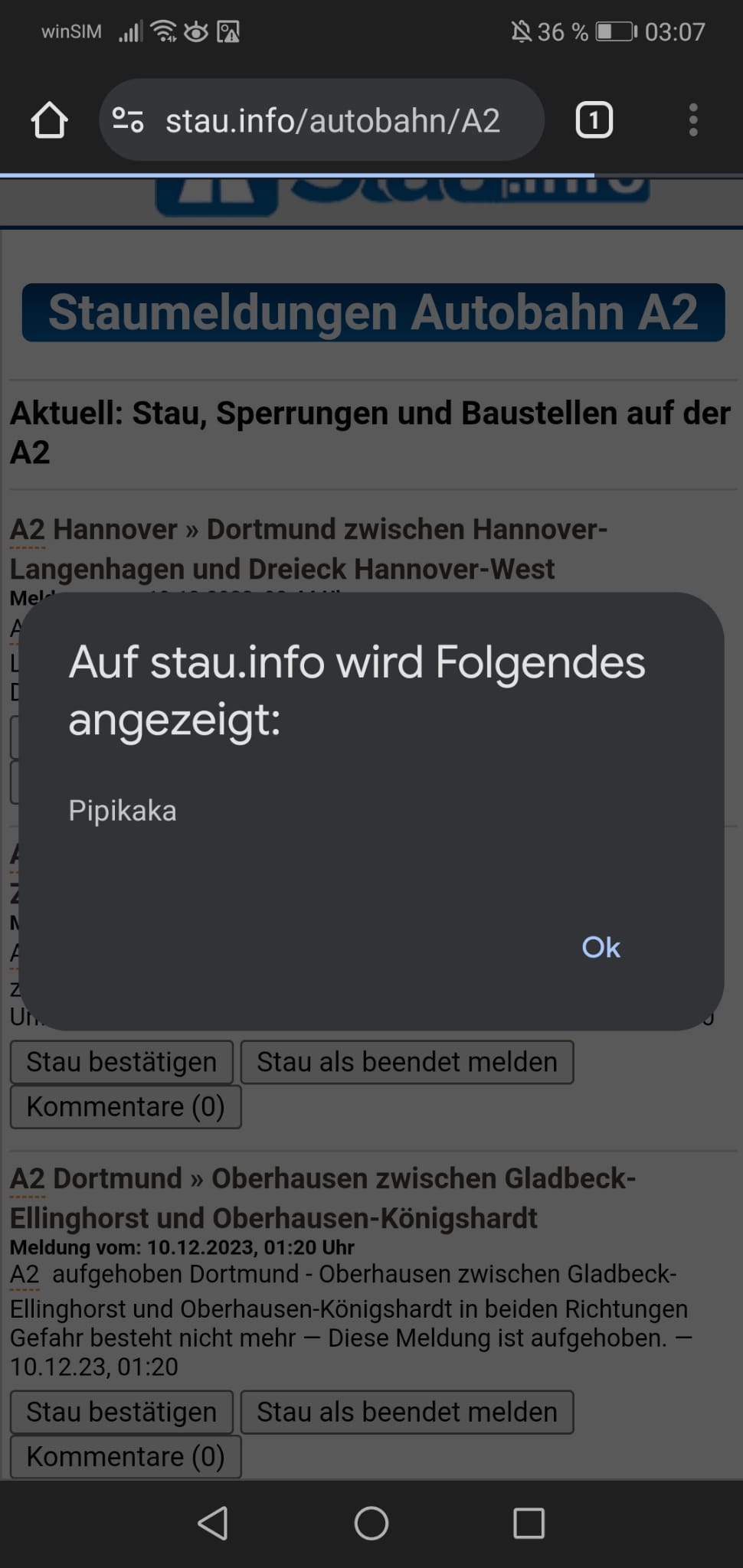
Task: Dismiss the Pipikaka alert with Ok
Action: [601, 947]
